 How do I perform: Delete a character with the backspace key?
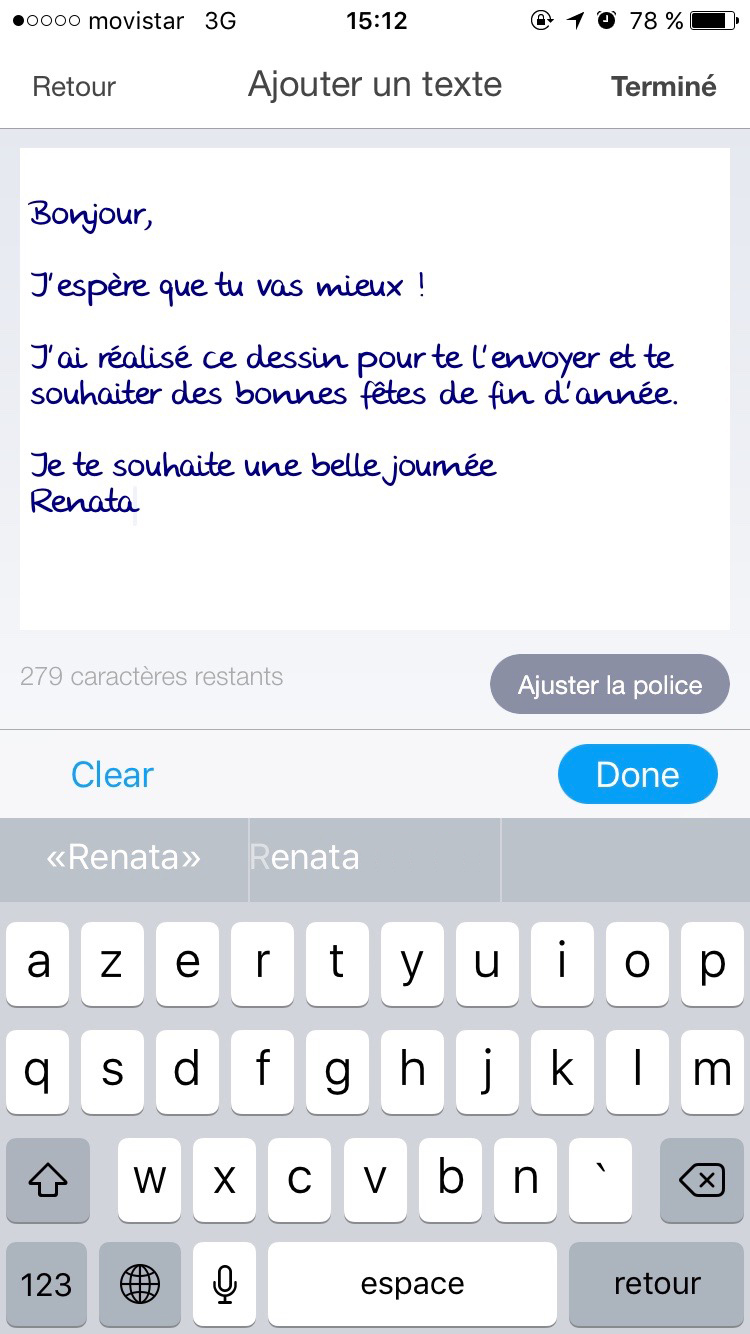(x=701, y=1180)
